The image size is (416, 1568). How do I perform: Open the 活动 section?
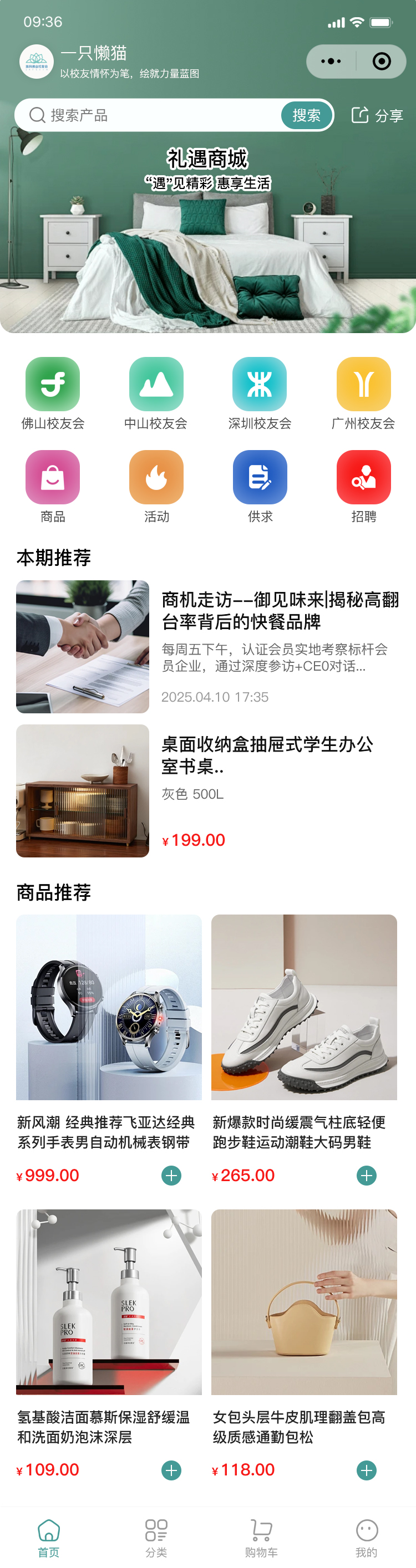tap(156, 486)
